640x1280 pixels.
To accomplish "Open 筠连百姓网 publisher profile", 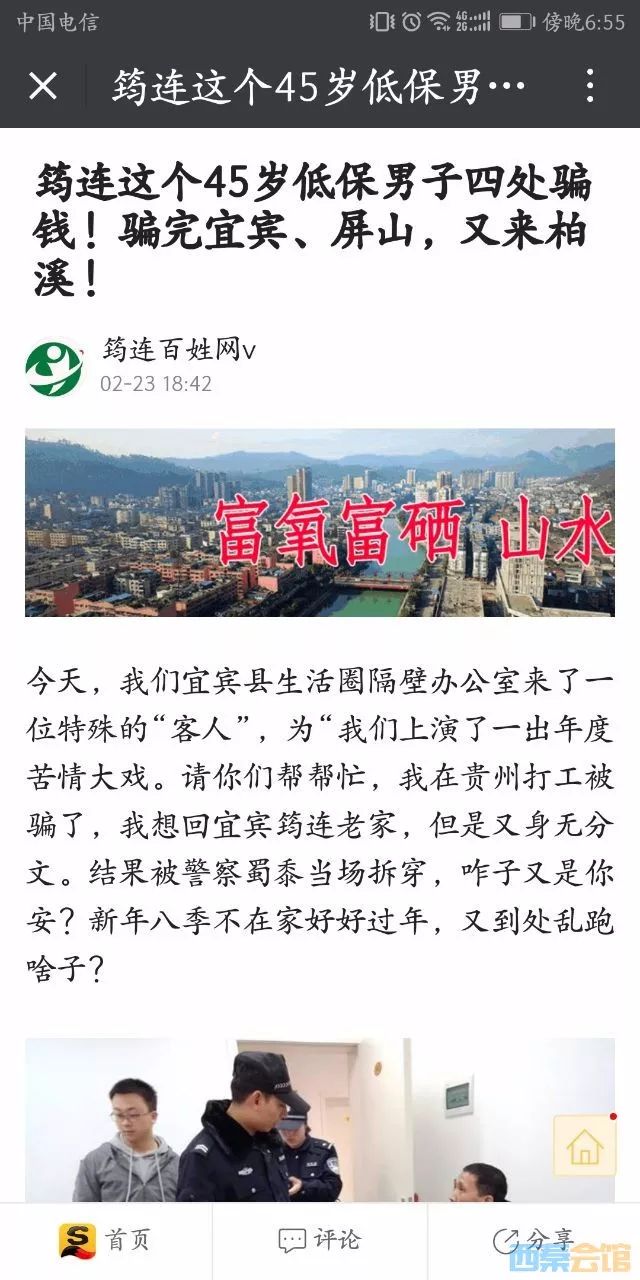I will 180,350.
